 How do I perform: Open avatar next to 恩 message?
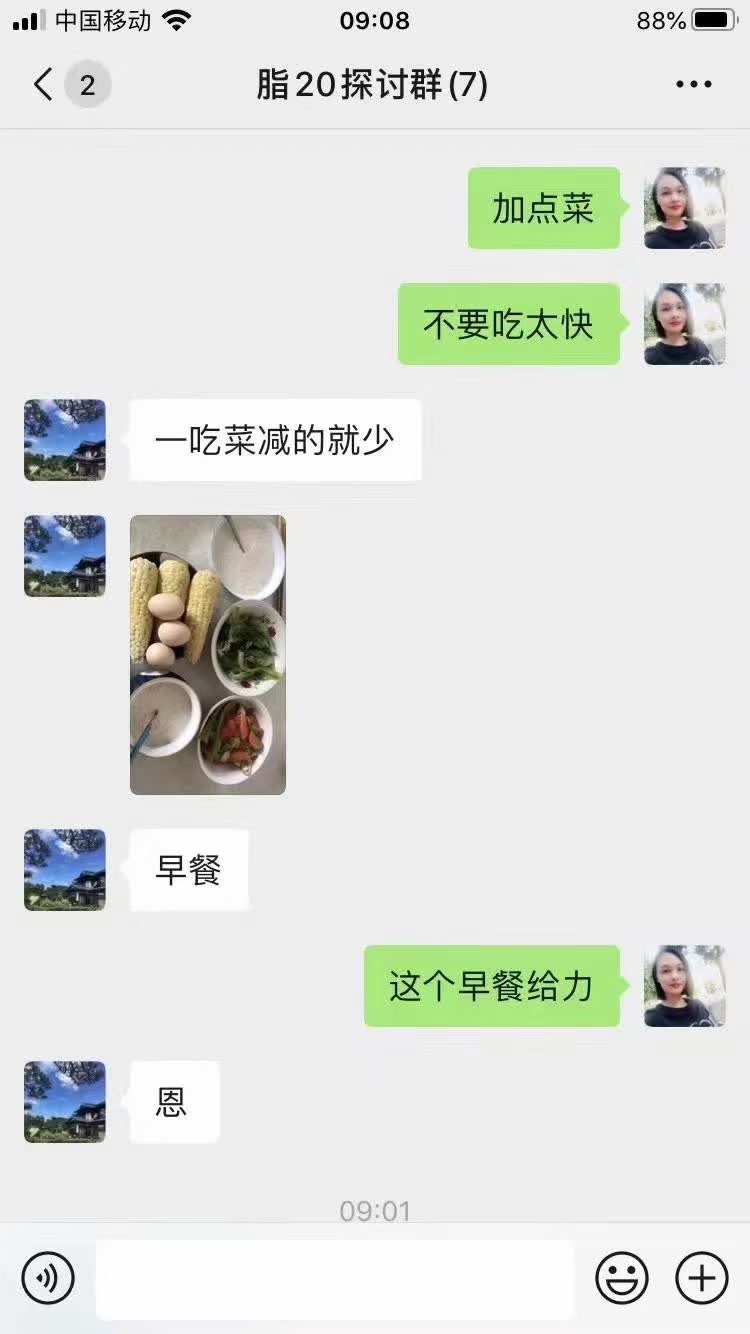(x=65, y=1102)
